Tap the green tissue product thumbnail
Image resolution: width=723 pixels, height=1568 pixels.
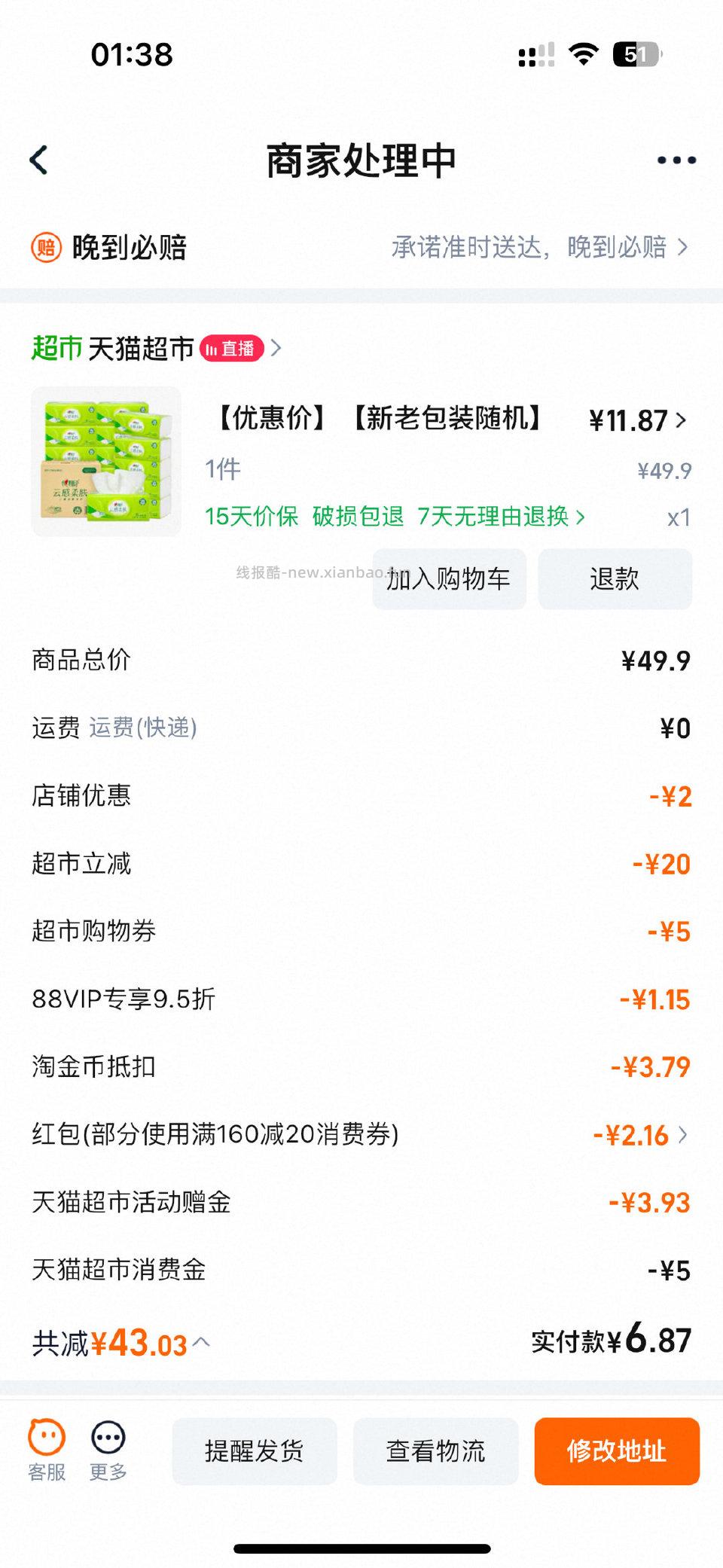click(x=105, y=462)
